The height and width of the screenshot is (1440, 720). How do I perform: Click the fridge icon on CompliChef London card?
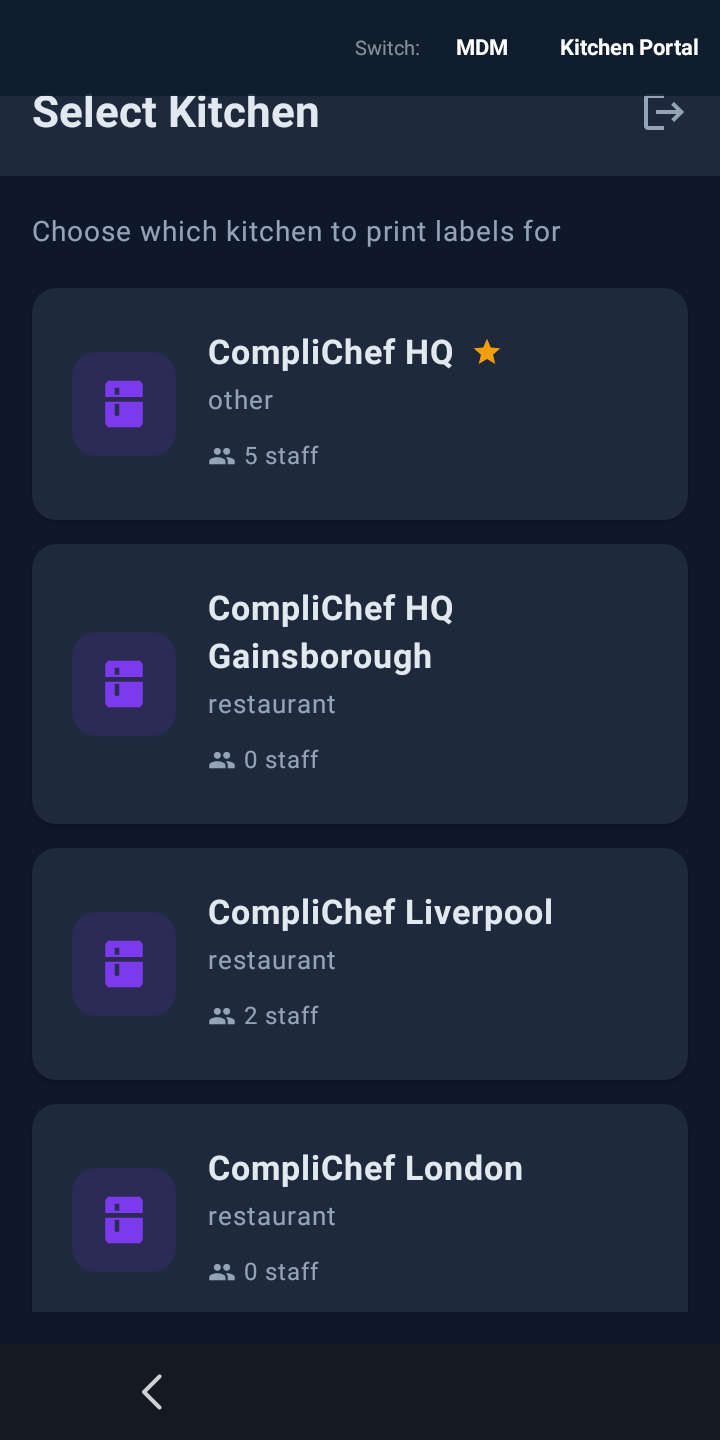[123, 1220]
